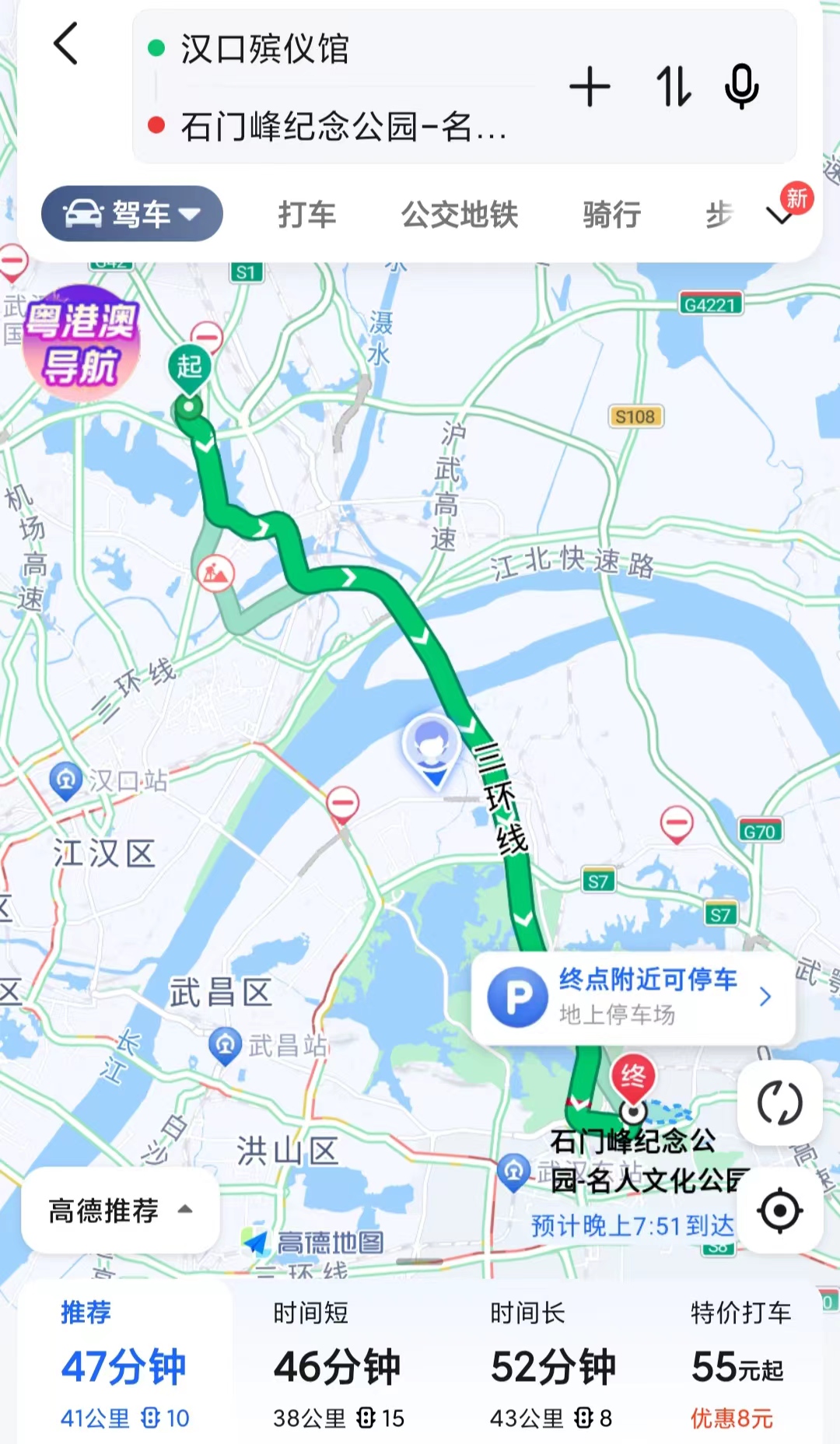Viewport: 840px width, 1444px height.
Task: Switch to the 公交地铁 tab
Action: [x=460, y=215]
